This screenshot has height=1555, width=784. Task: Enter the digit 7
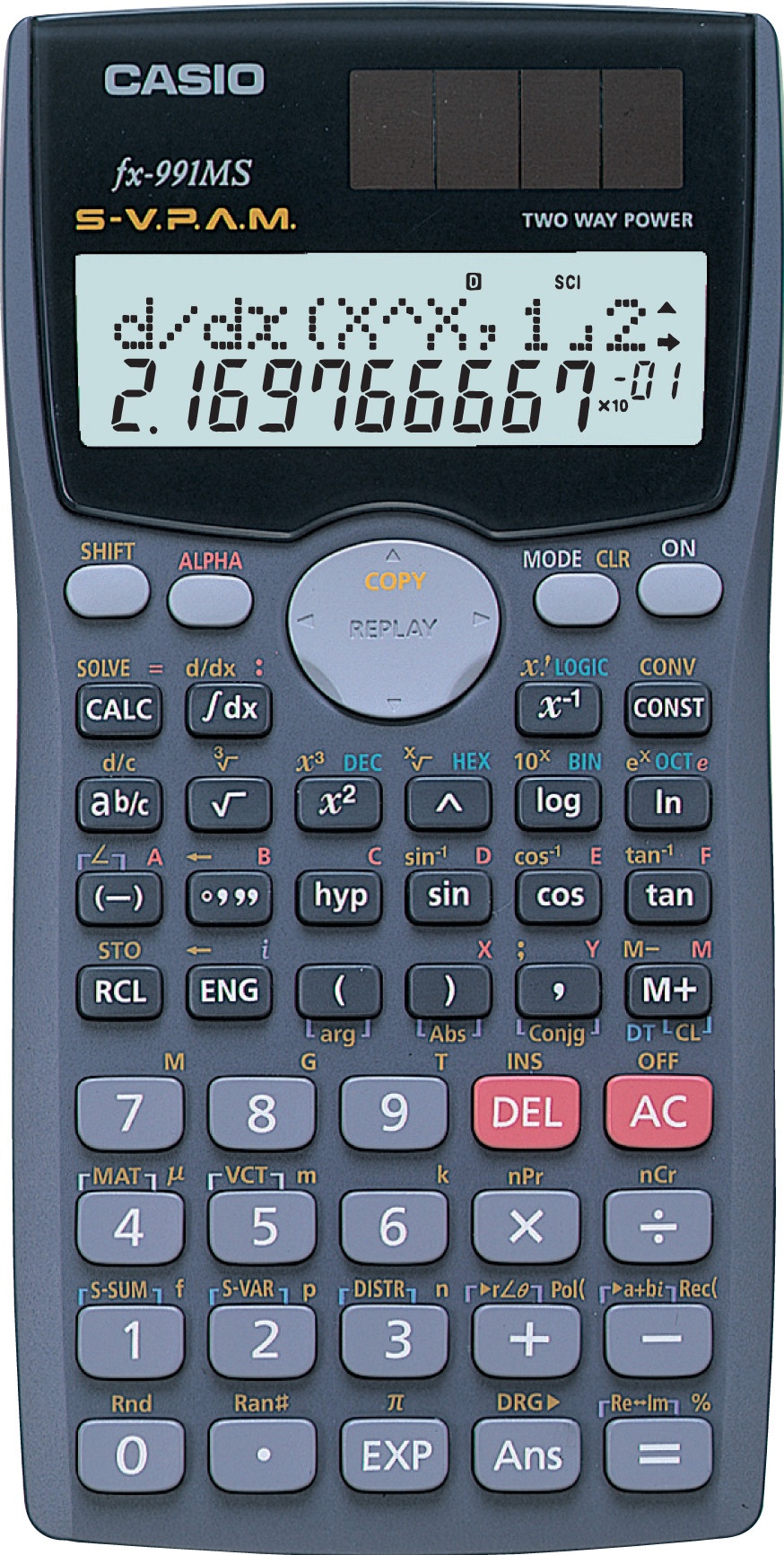130,1114
